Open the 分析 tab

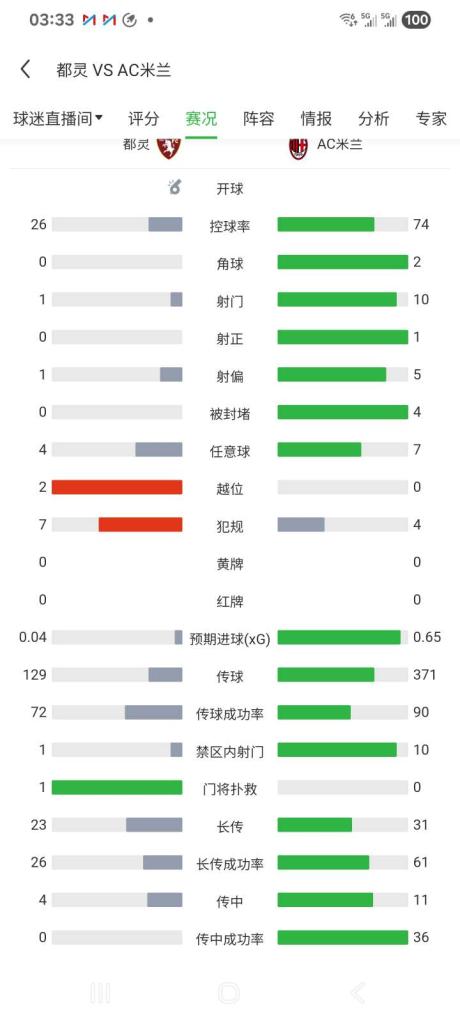373,119
